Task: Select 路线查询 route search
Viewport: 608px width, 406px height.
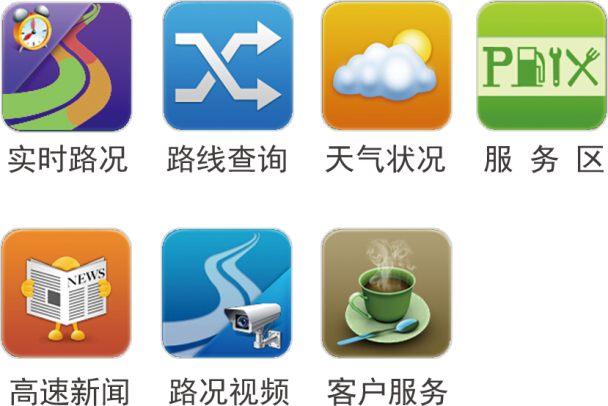Action: click(227, 67)
